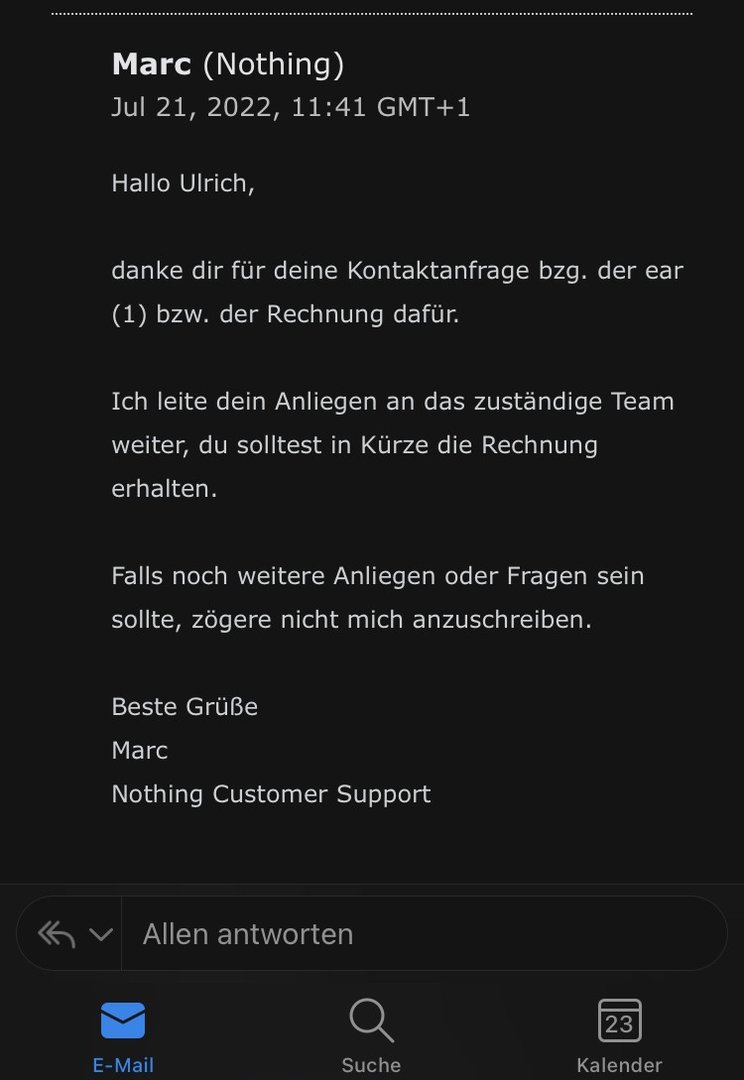744x1080 pixels.
Task: Switch to the E-Mail tab
Action: tap(123, 1036)
